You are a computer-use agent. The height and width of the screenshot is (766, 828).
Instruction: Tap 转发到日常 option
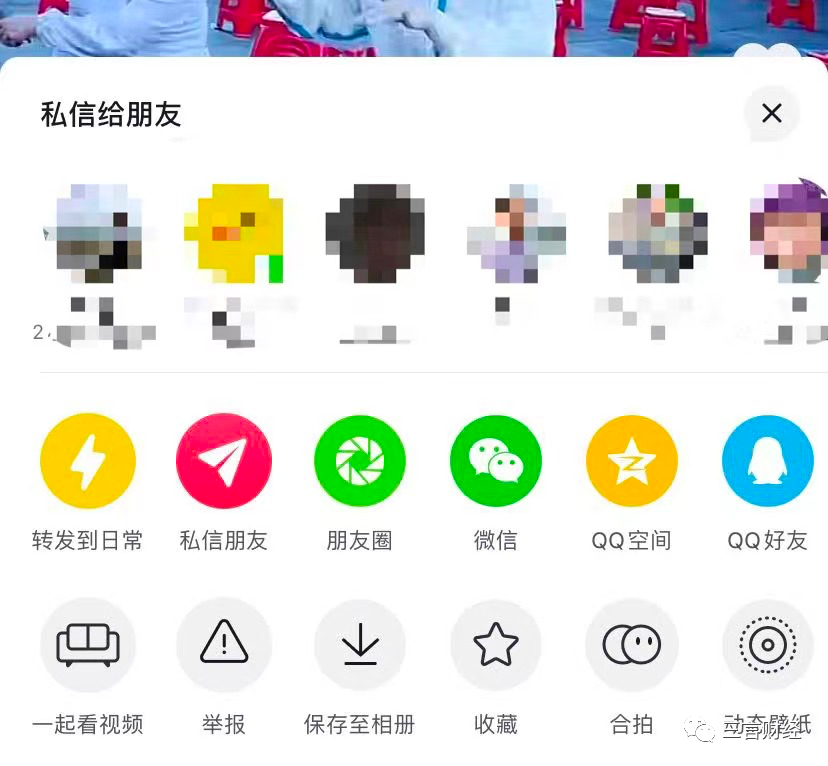coord(88,461)
